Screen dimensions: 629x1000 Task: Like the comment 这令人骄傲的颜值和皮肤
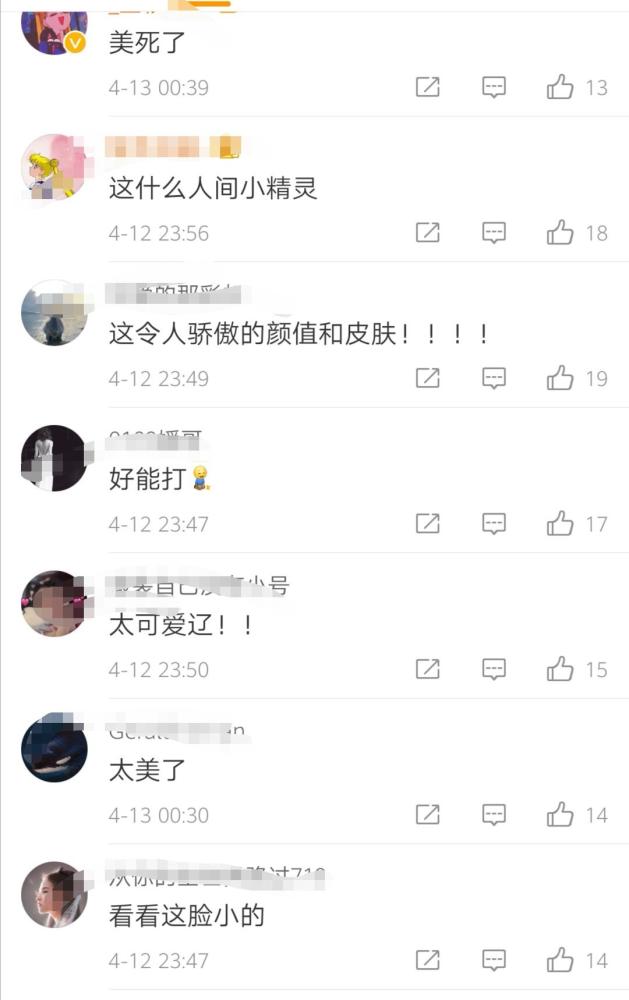coord(560,378)
